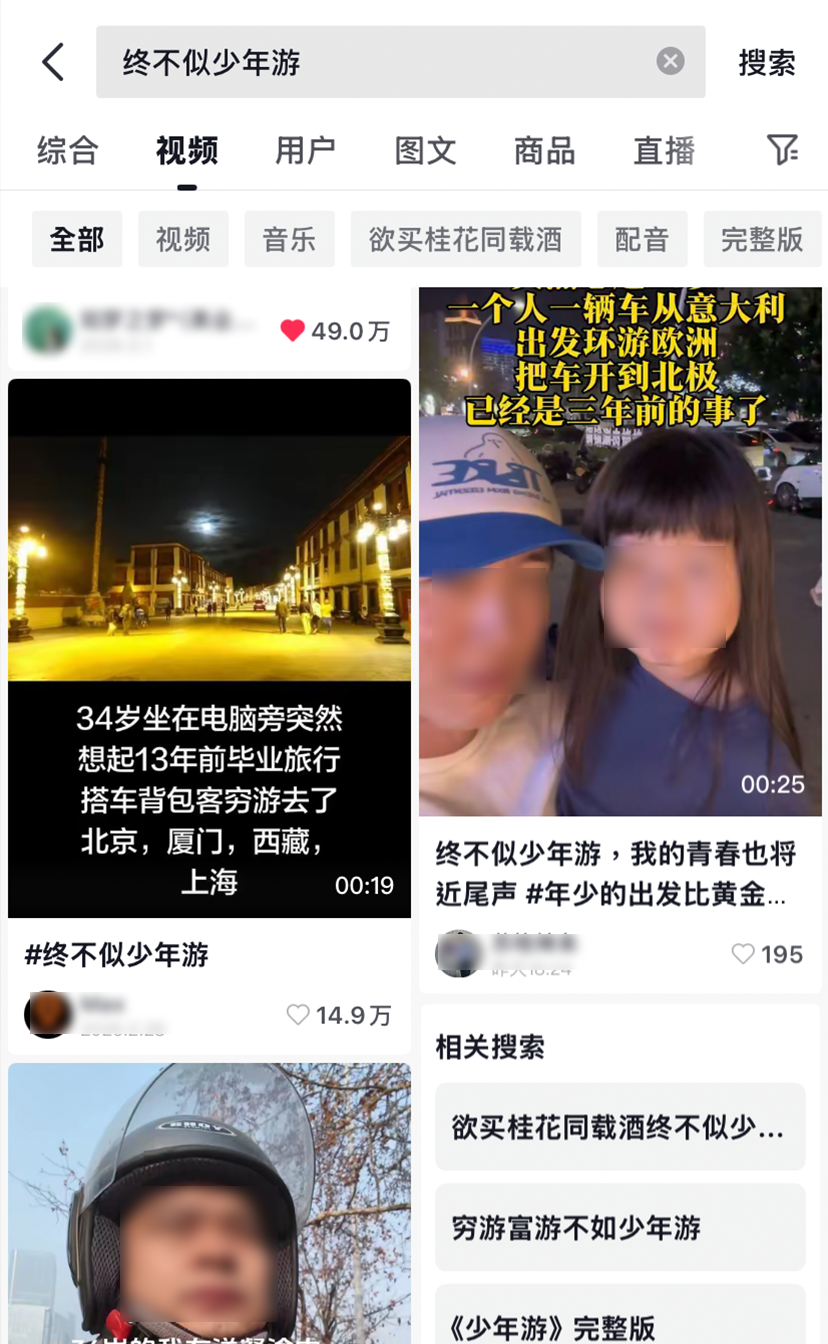
Task: Select the 欲买桂花同载酒 chip
Action: pyautogui.click(x=465, y=240)
